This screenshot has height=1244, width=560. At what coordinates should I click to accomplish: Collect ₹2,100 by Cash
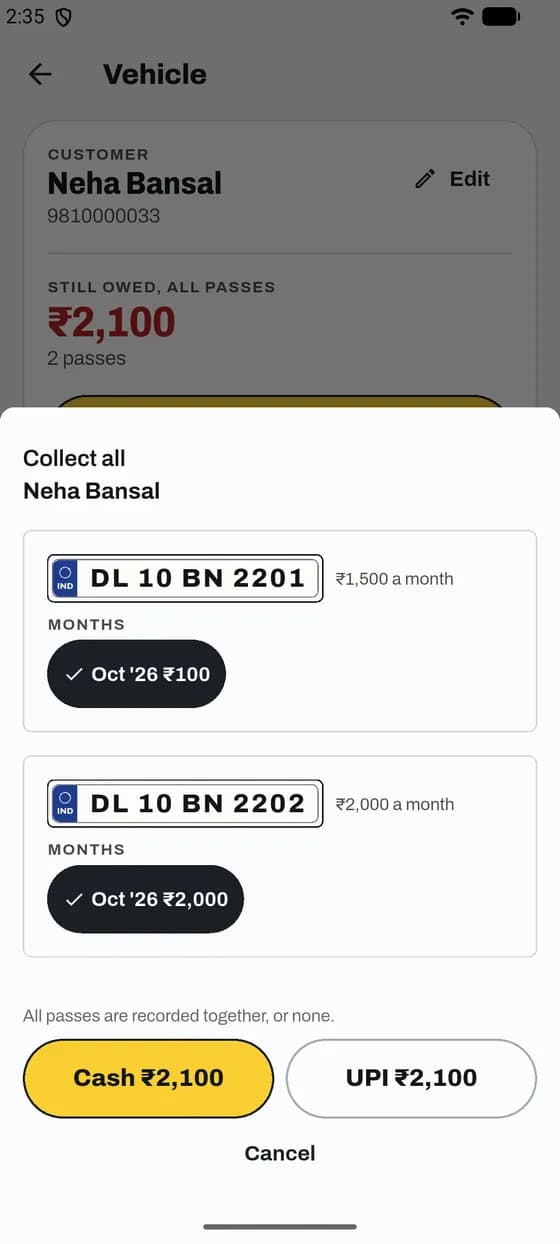click(x=148, y=1078)
